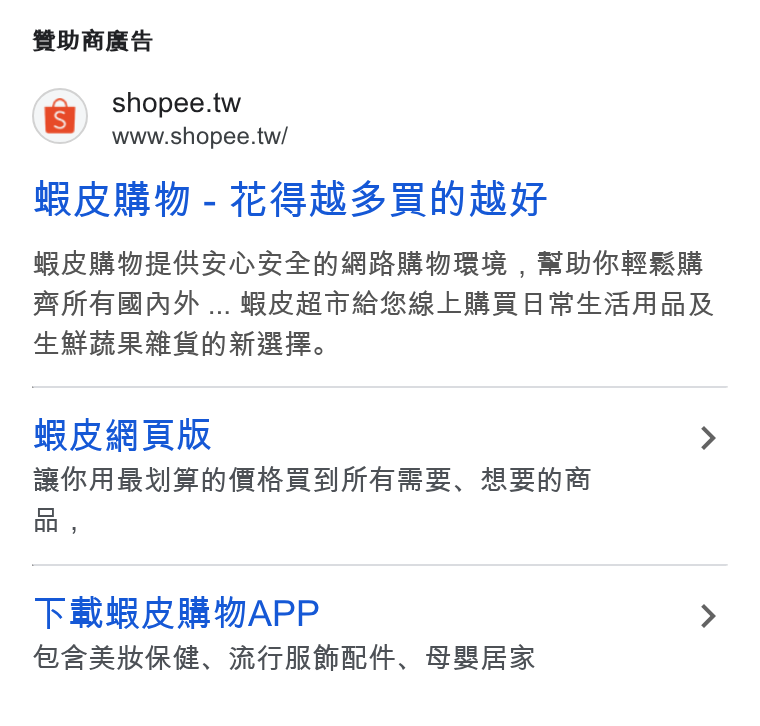
Task: Open the 蝦皮購物 - 花得越多買的越好 ad headline
Action: (x=290, y=199)
